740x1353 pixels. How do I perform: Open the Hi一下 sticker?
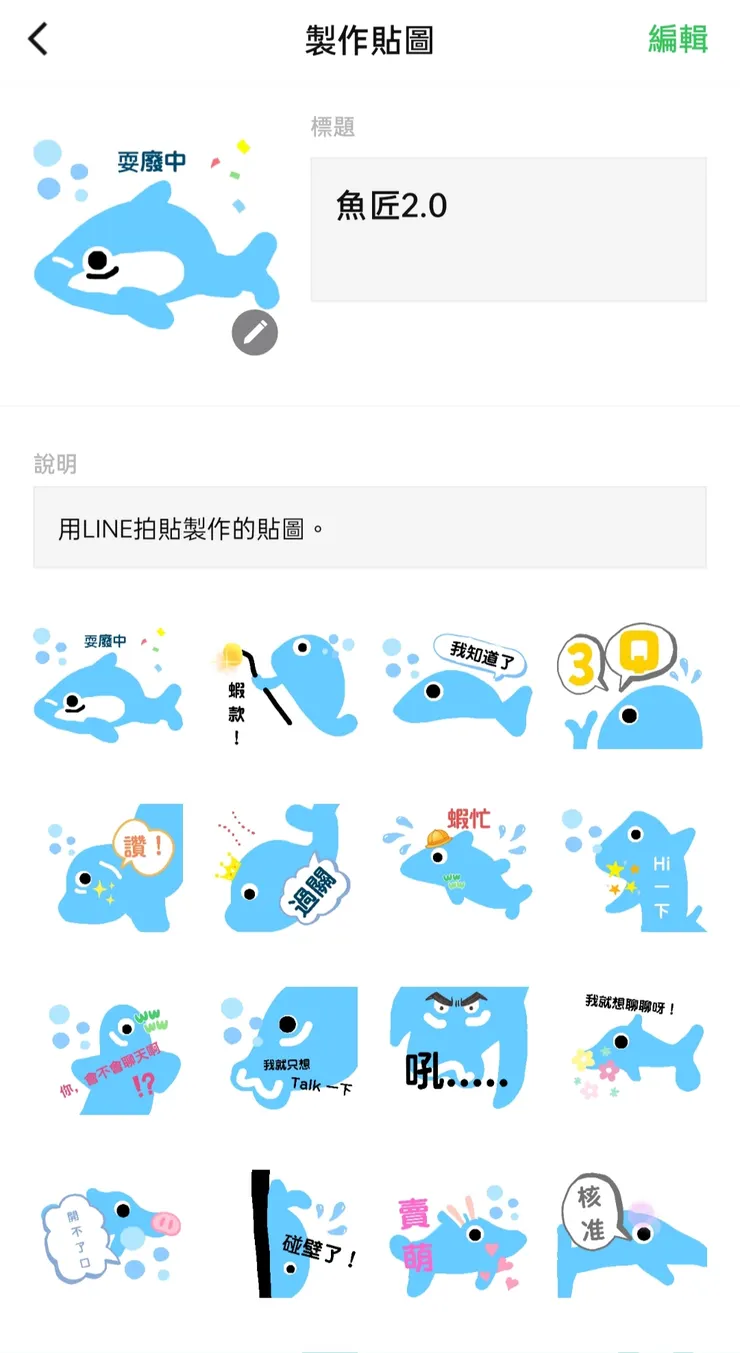pyautogui.click(x=631, y=868)
